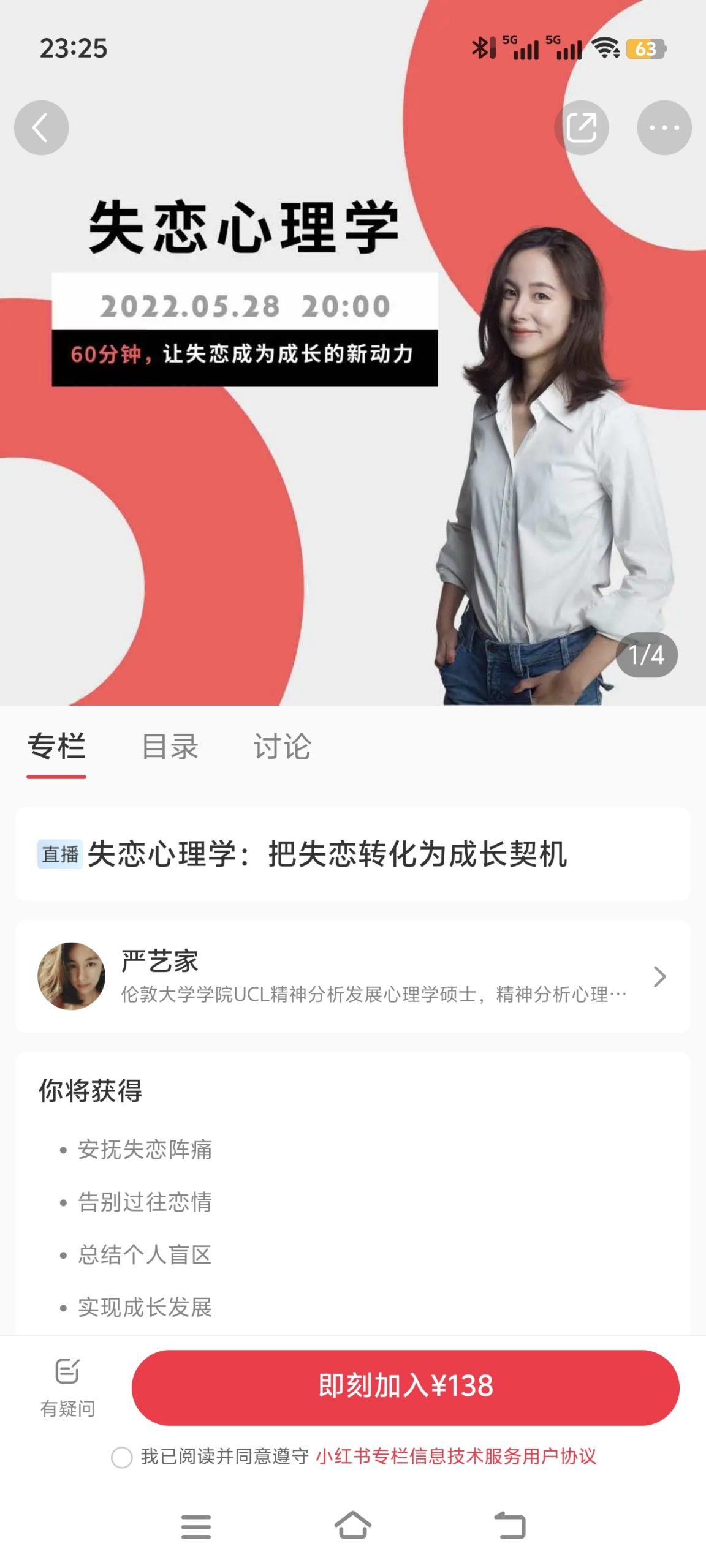706x1568 pixels.
Task: Switch to the 目录 tab
Action: coord(170,747)
